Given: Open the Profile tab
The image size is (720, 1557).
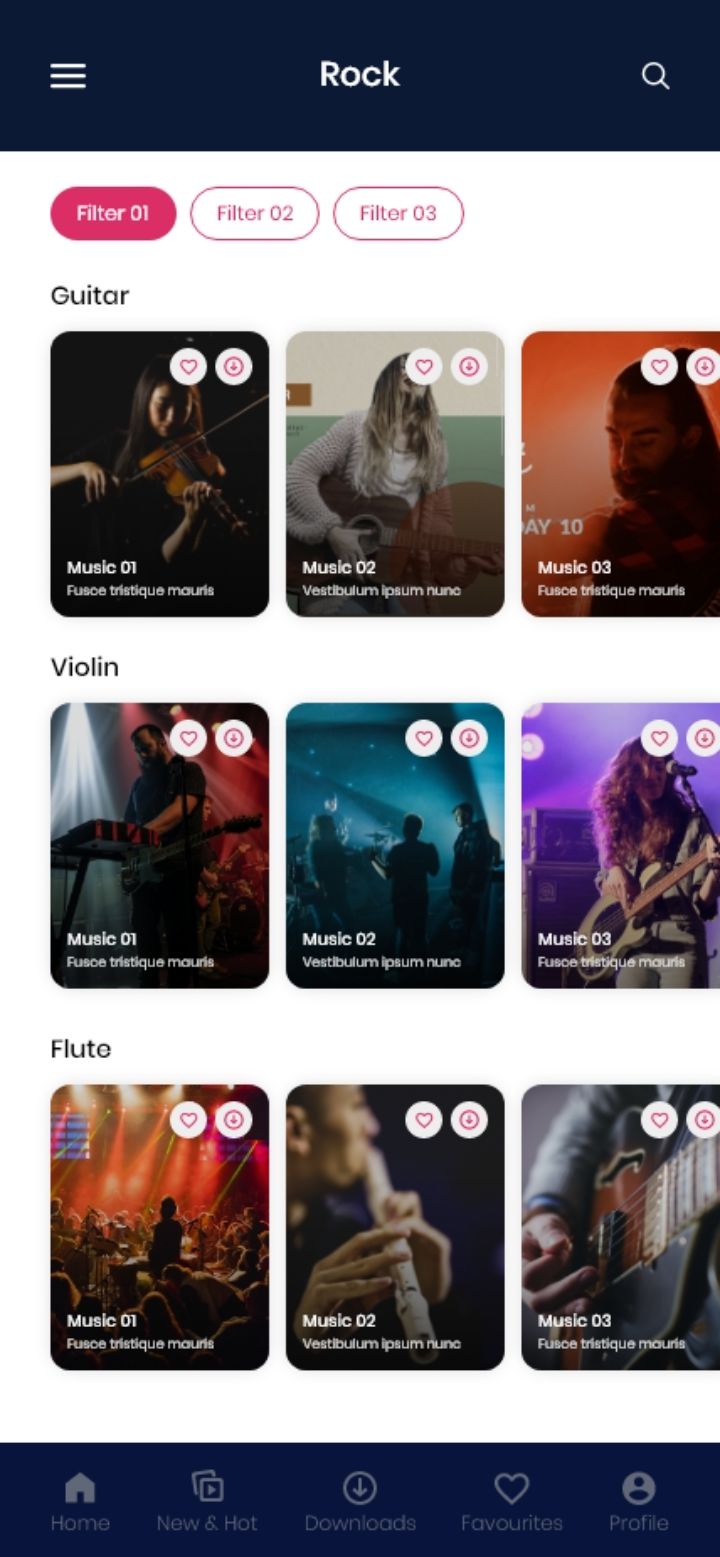Looking at the screenshot, I should (638, 1502).
